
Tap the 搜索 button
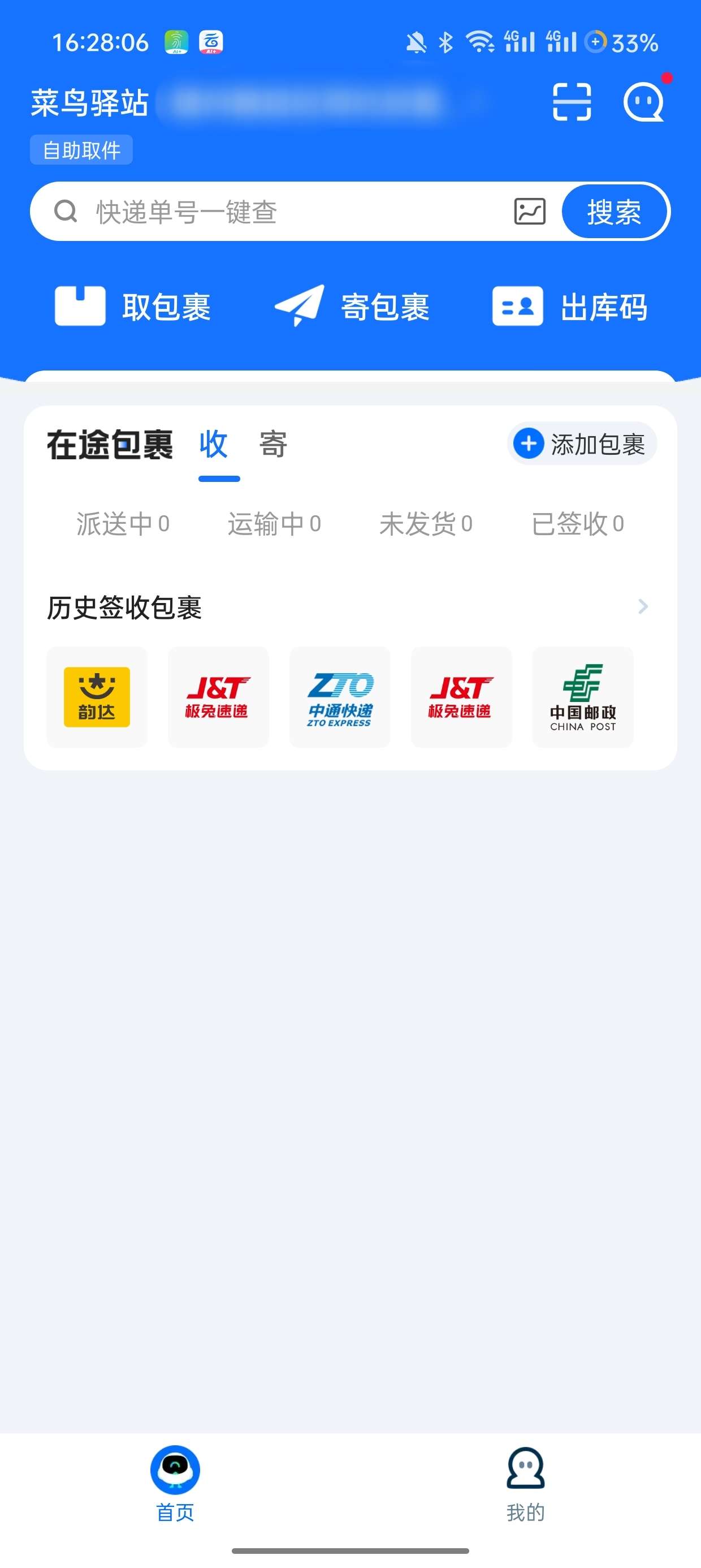click(614, 212)
